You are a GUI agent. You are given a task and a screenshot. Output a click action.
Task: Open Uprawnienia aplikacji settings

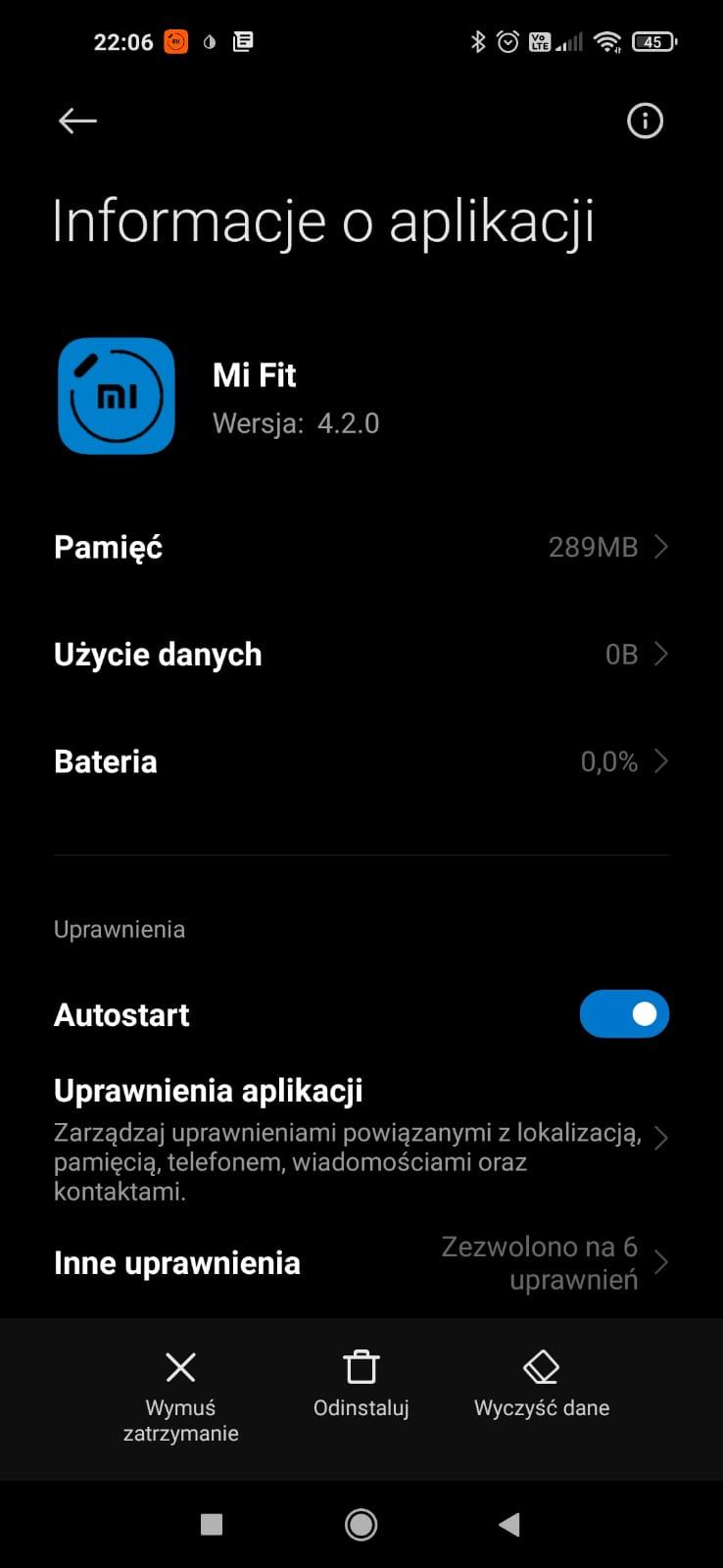(361, 1137)
